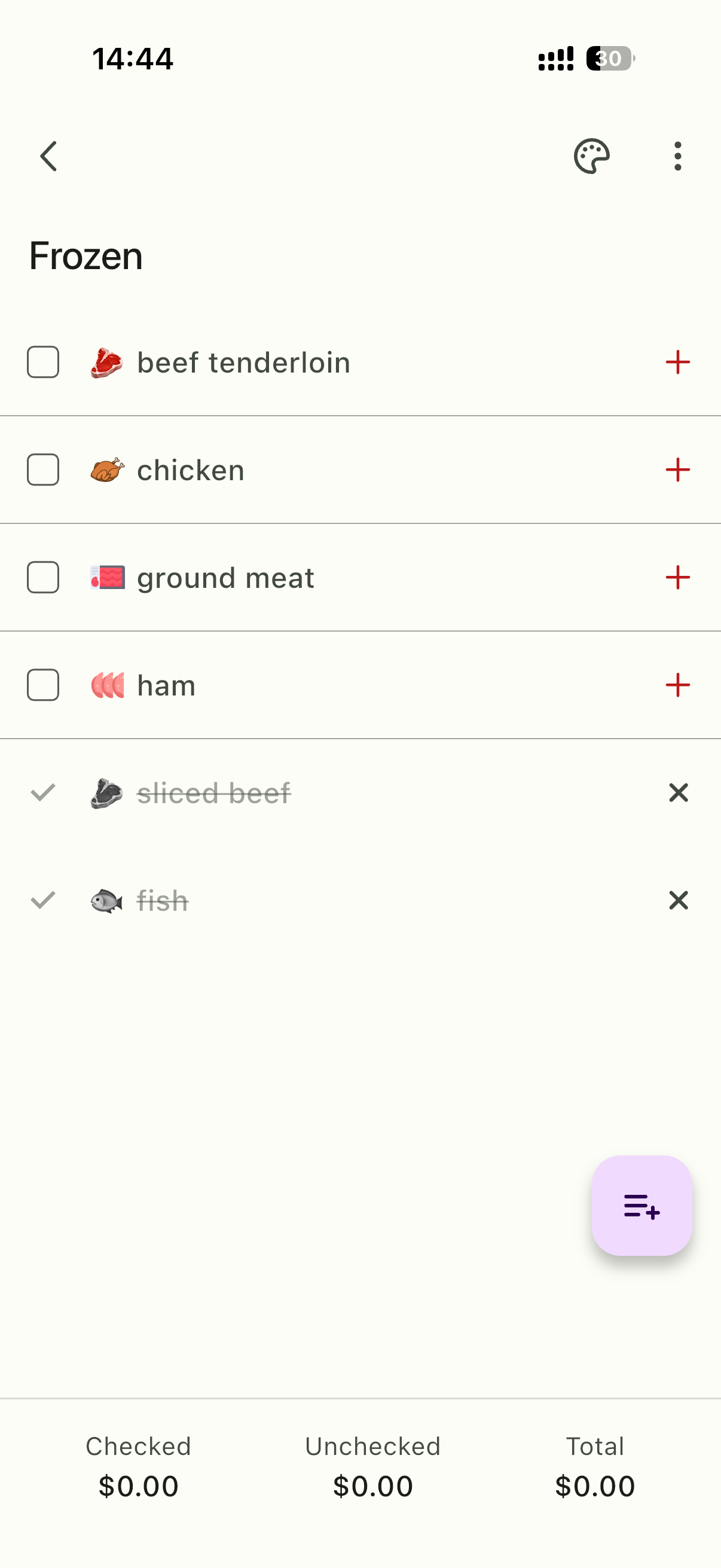721x1568 pixels.
Task: Tap the plus icon beside ham
Action: [x=678, y=685]
